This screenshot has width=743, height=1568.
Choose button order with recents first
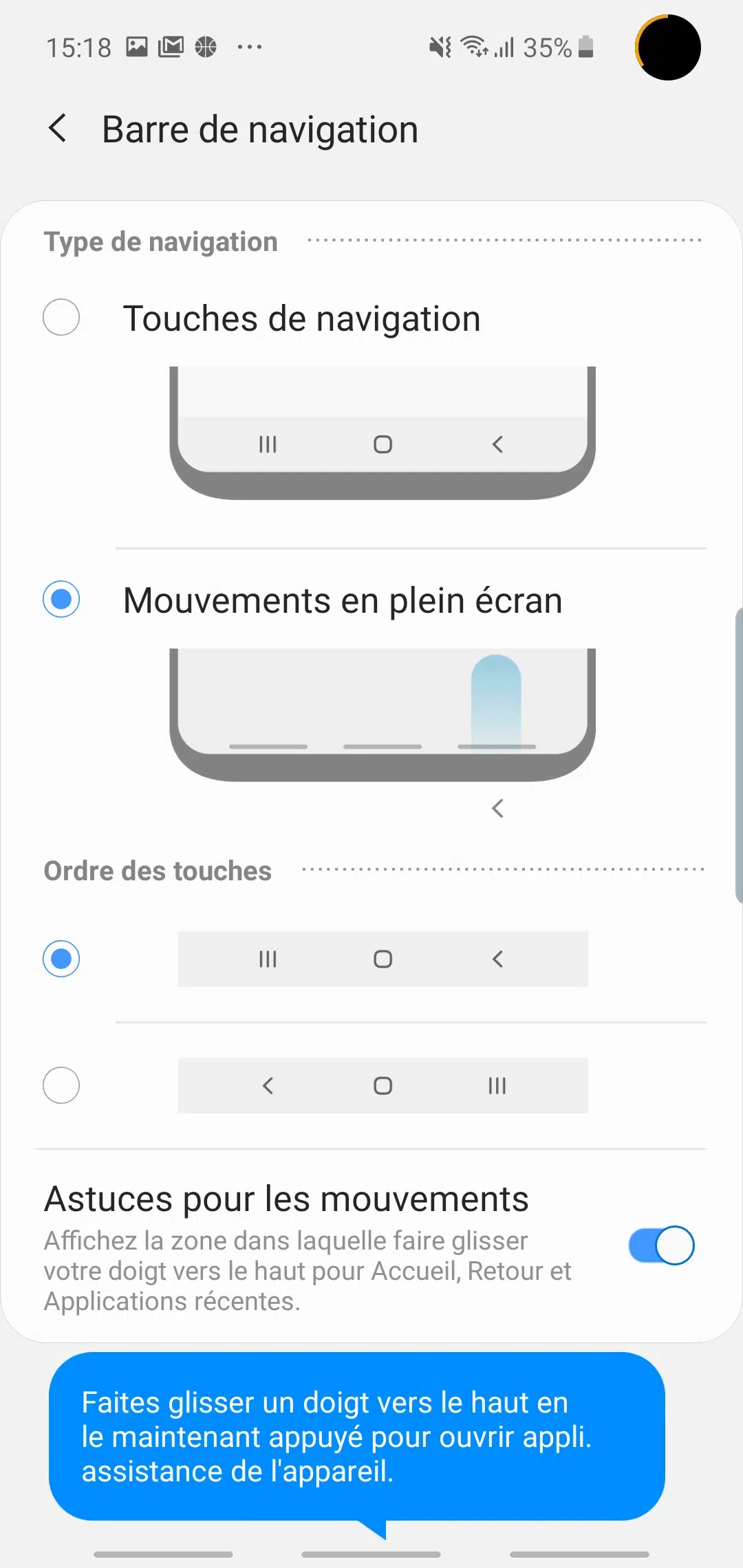pyautogui.click(x=61, y=959)
